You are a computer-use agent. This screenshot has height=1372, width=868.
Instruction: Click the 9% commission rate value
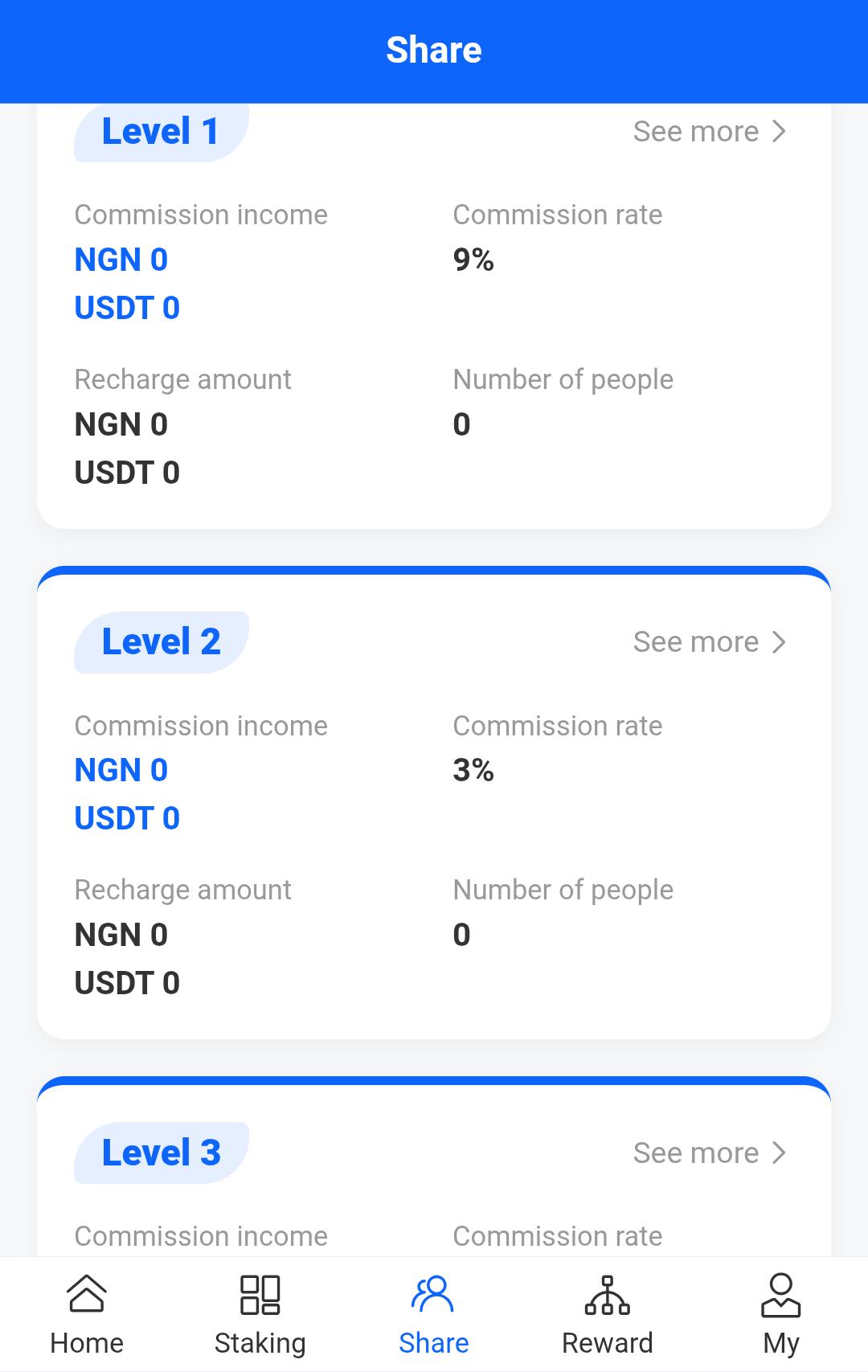coord(474,259)
